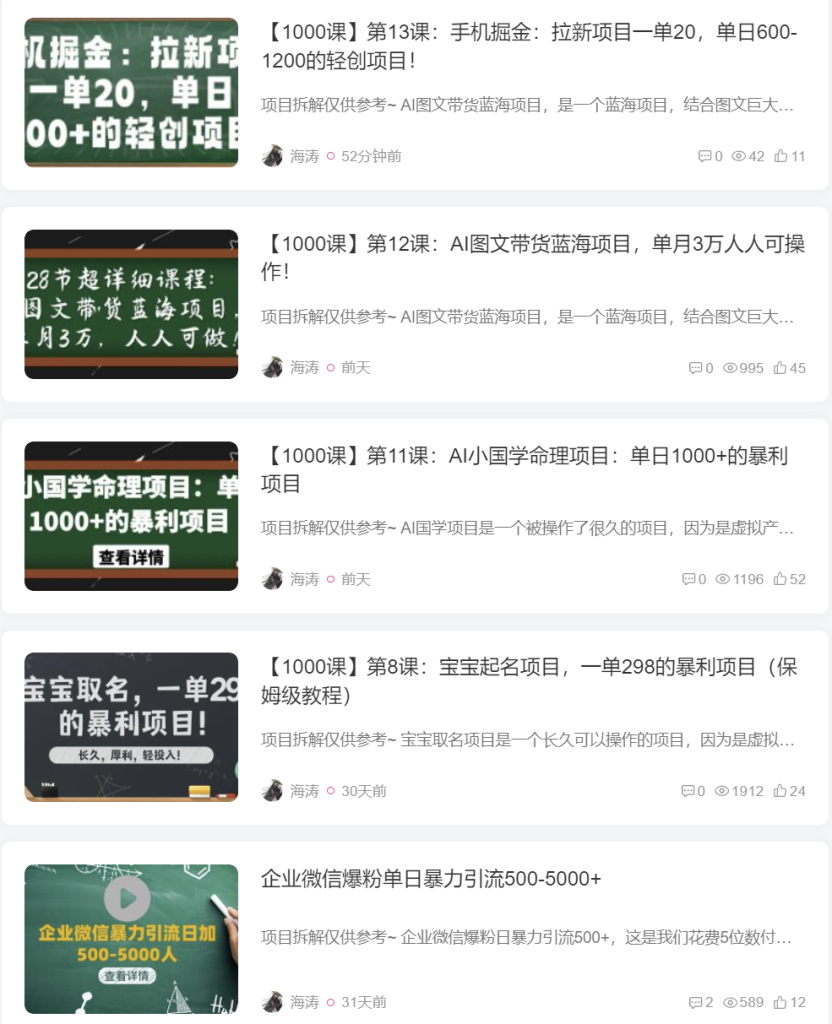
Task: Click the 52分钟前 timestamp on Lesson 13
Action: 372,156
